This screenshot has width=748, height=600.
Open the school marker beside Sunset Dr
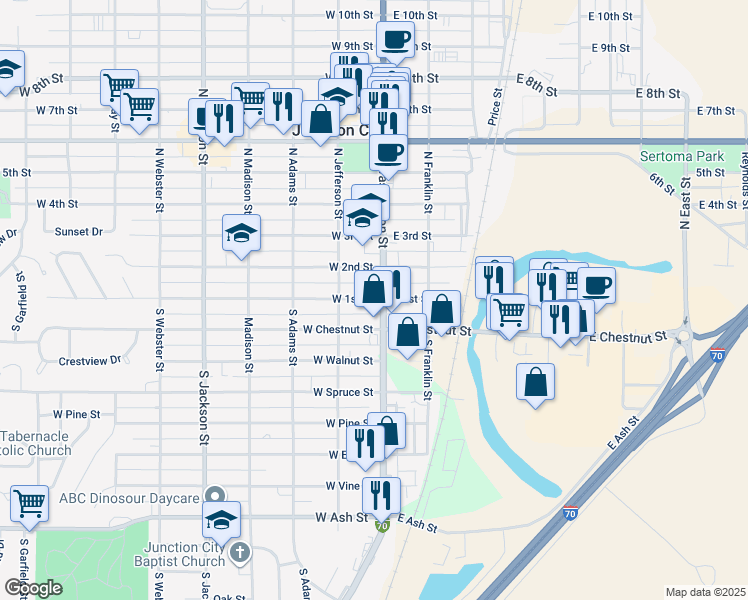click(241, 234)
